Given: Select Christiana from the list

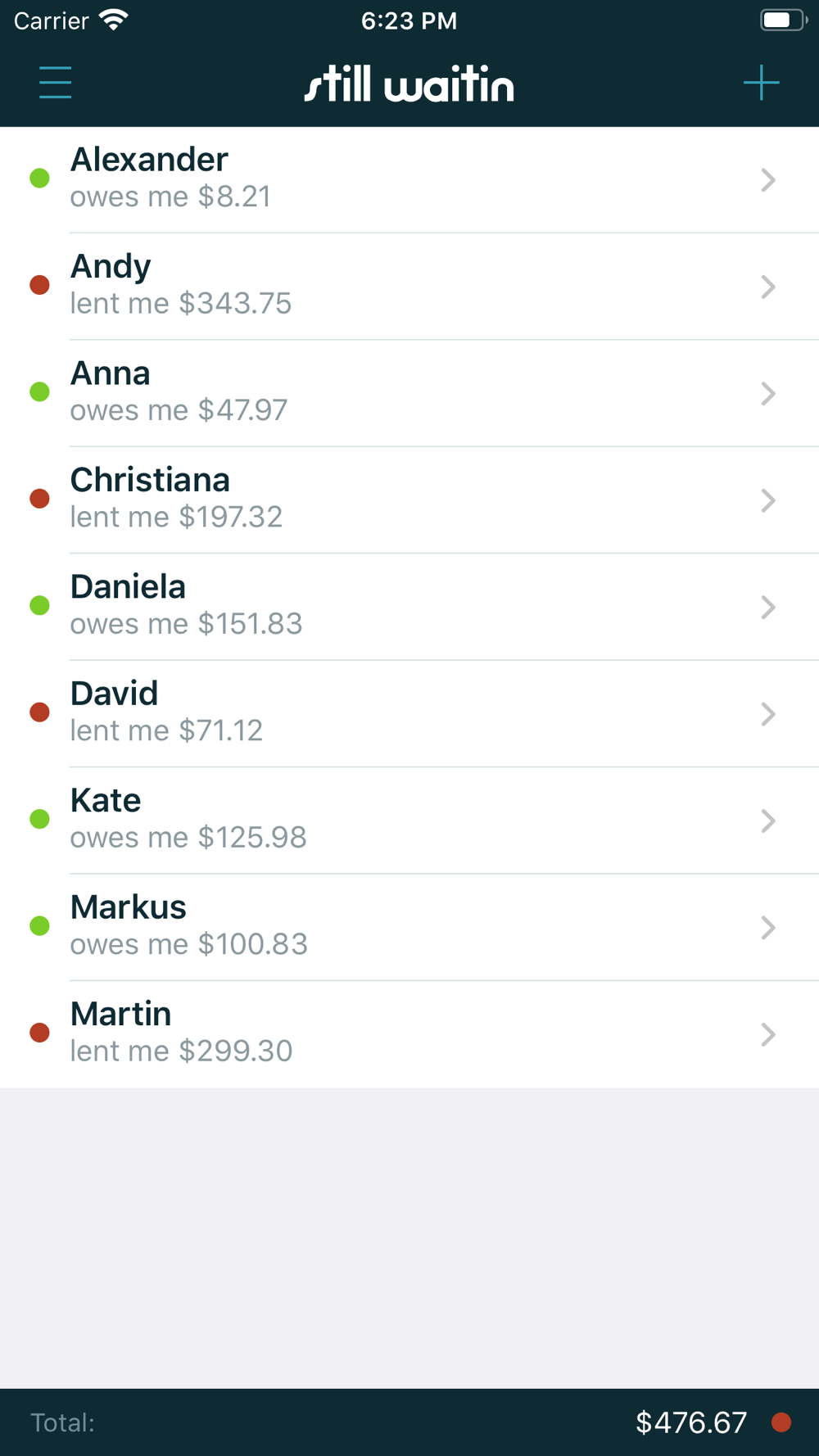Looking at the screenshot, I should click(x=409, y=500).
